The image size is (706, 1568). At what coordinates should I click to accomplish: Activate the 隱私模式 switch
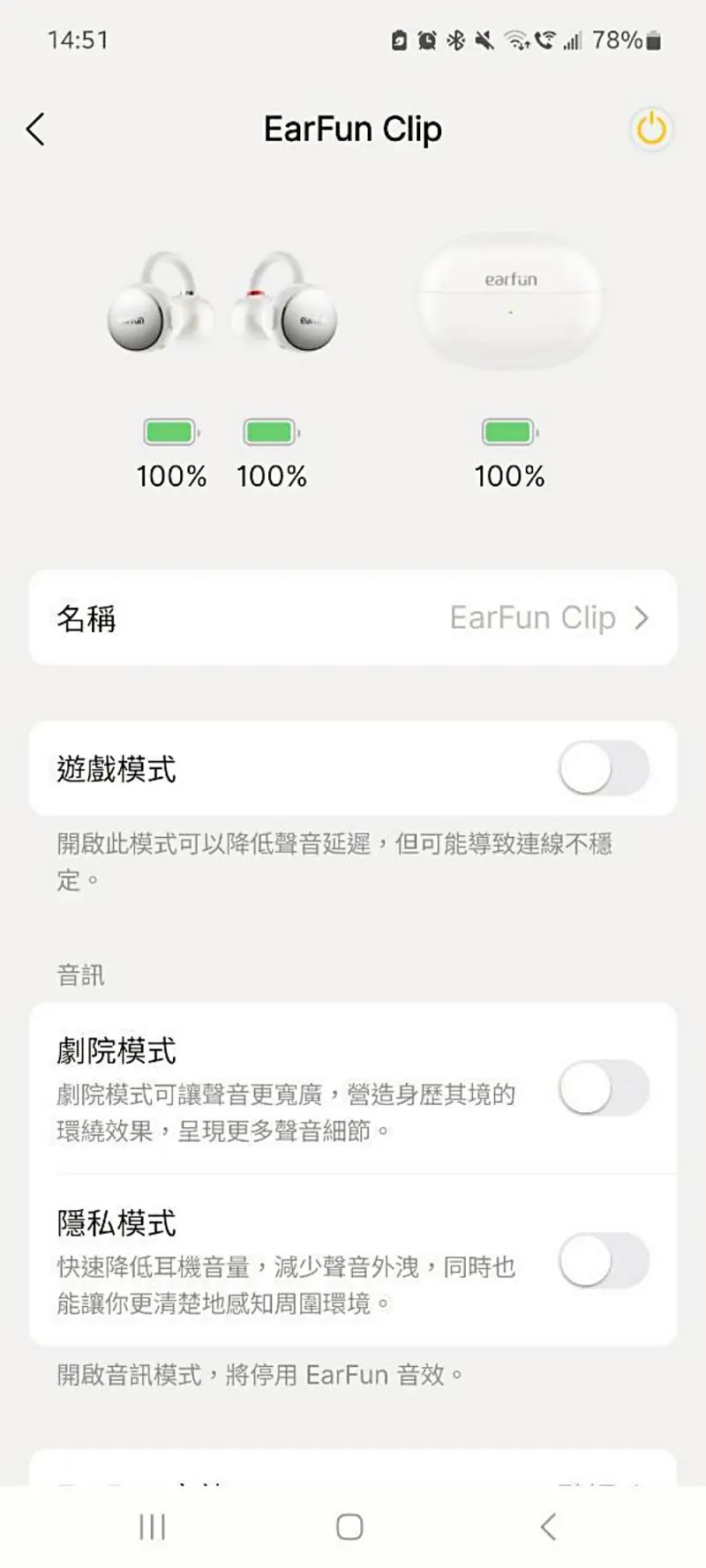[605, 1261]
